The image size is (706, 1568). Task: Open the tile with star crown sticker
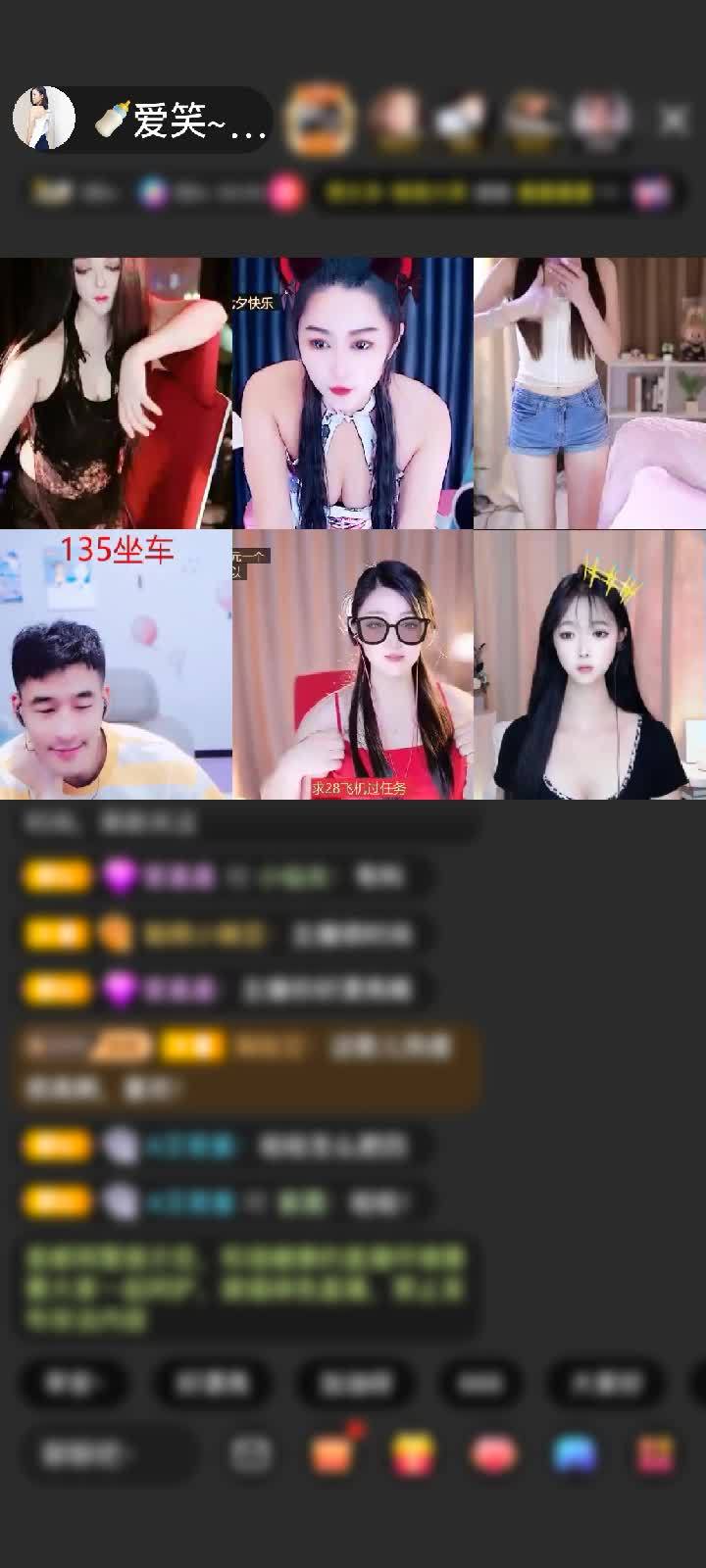589,664
